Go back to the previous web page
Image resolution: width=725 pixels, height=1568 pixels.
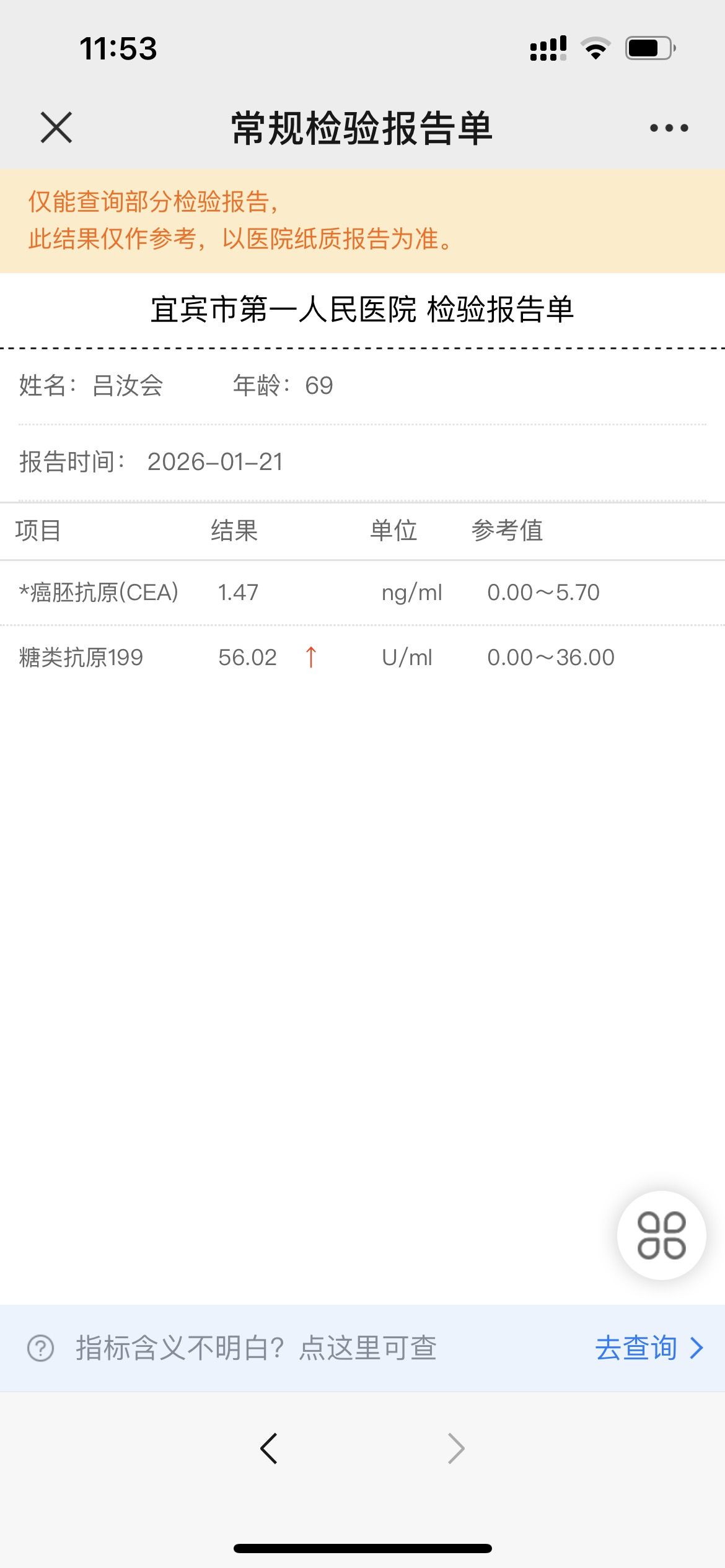click(269, 1449)
